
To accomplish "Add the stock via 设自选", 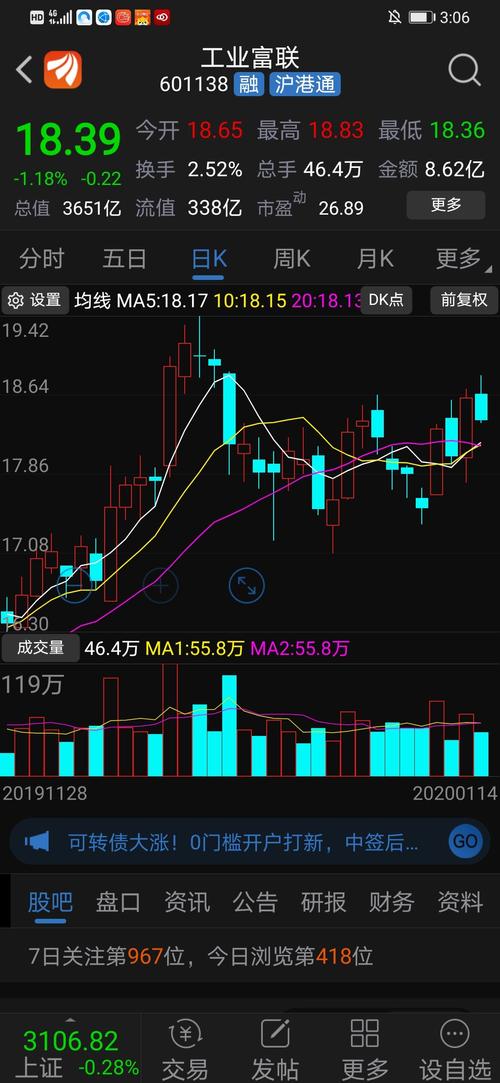I will [x=454, y=1049].
